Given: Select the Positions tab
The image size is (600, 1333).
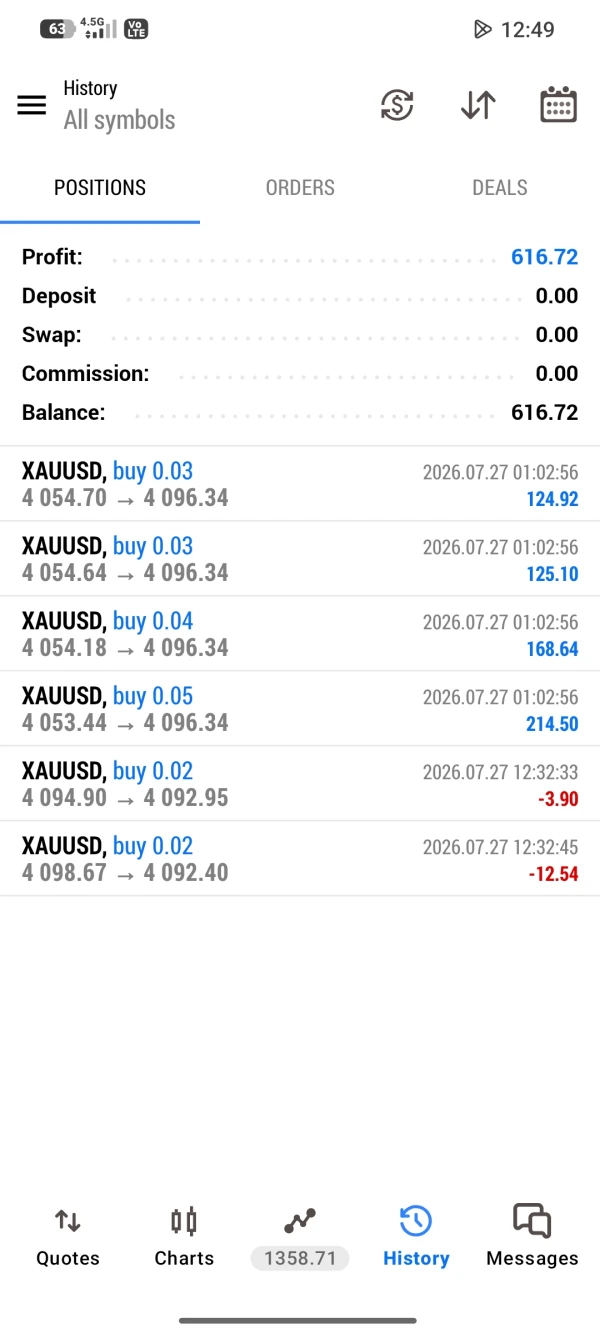Looking at the screenshot, I should (100, 188).
